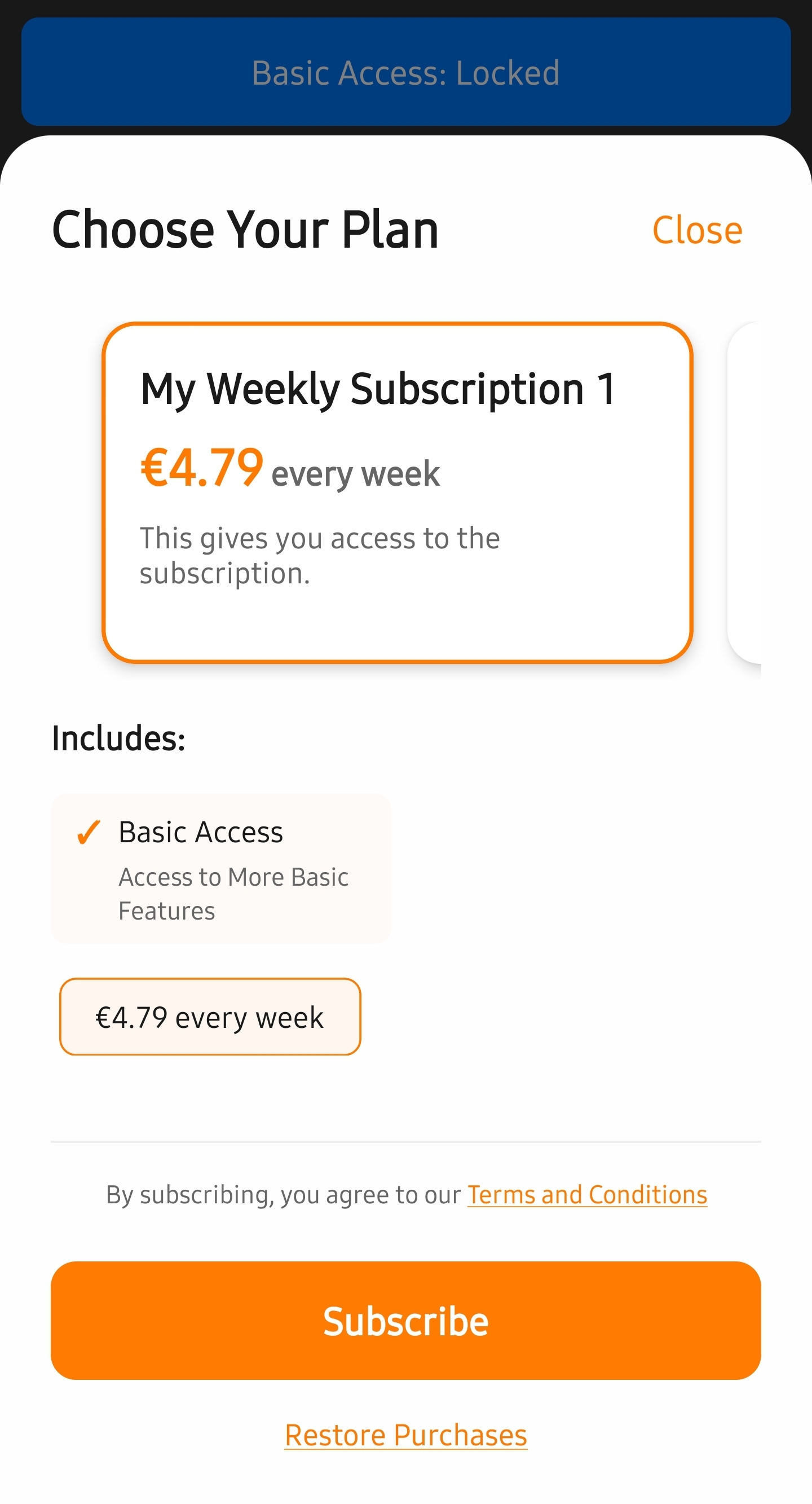Tap Restore Purchases
This screenshot has width=812, height=1504.
coord(405,1435)
